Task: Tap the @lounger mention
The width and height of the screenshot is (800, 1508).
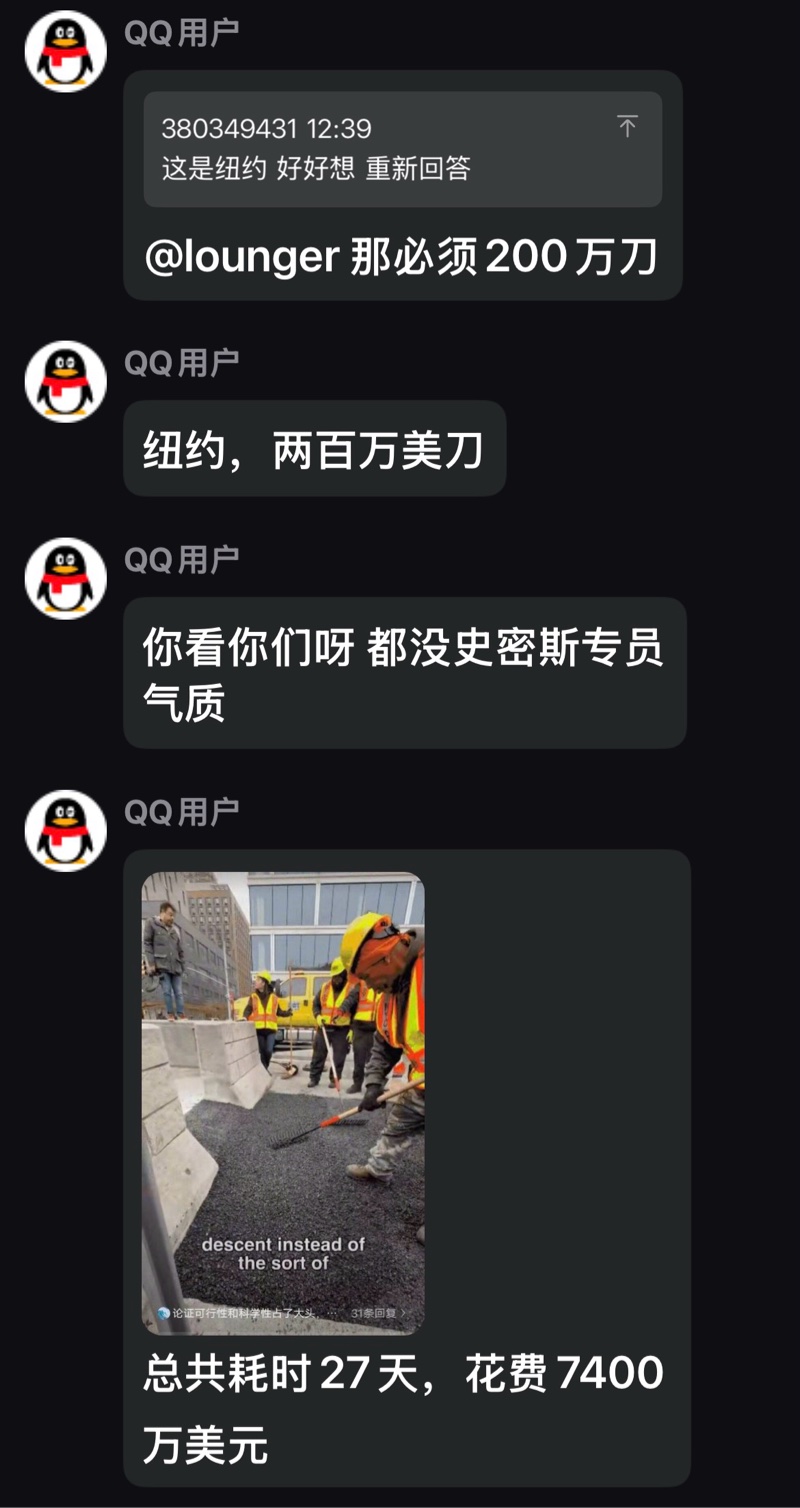Action: click(x=242, y=257)
